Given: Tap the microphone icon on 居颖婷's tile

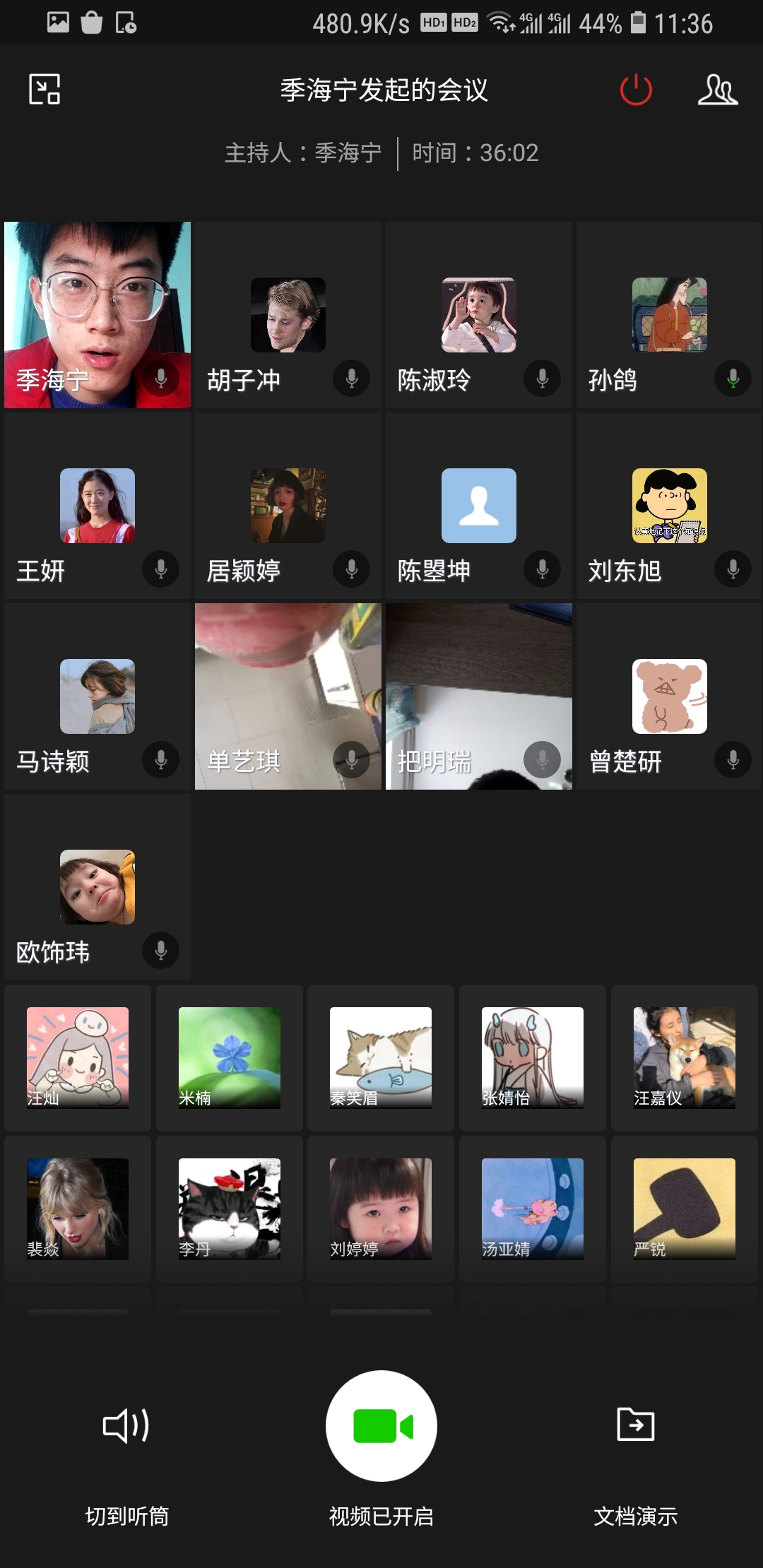Looking at the screenshot, I should [x=352, y=569].
